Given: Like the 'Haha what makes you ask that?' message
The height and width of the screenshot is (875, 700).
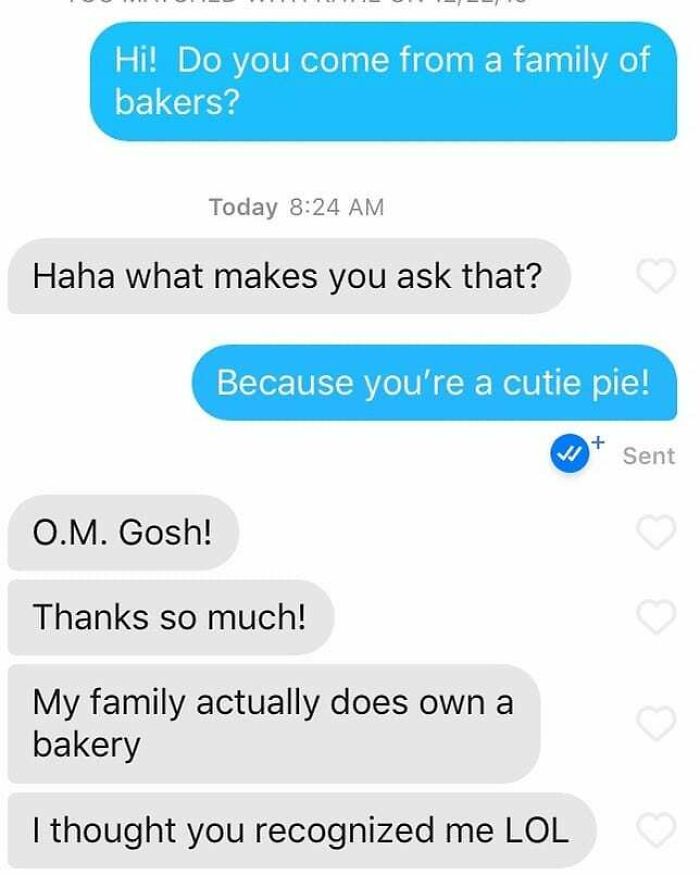Looking at the screenshot, I should pyautogui.click(x=656, y=276).
